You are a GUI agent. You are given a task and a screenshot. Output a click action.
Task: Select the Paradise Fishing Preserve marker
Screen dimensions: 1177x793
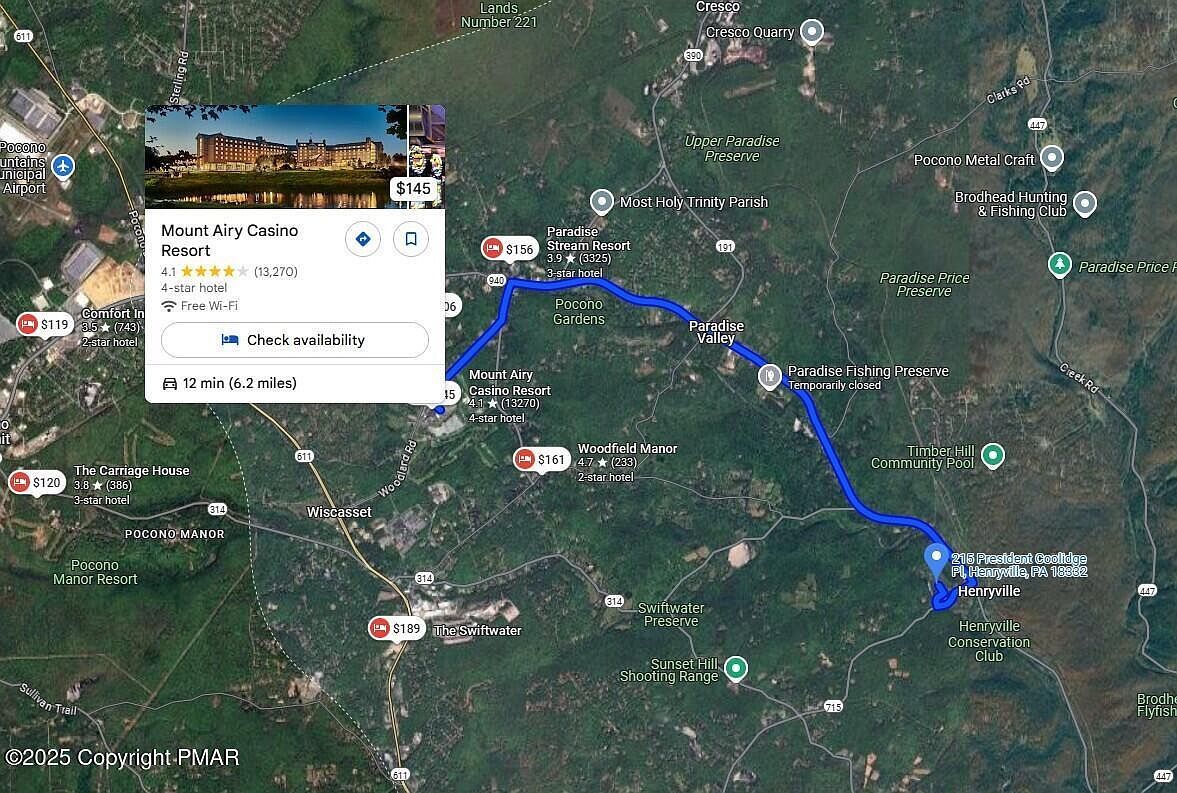point(770,376)
